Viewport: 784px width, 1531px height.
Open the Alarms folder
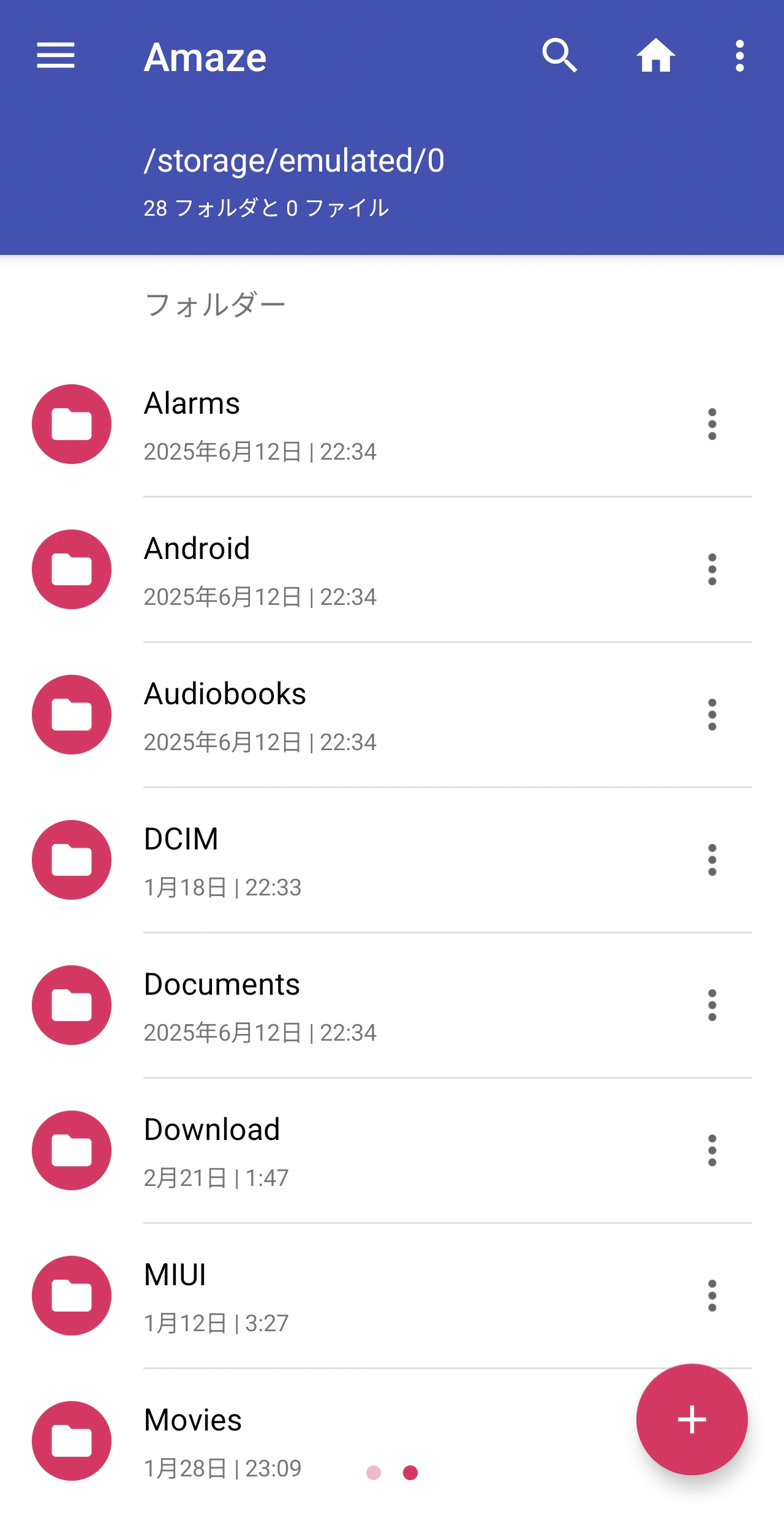192,405
